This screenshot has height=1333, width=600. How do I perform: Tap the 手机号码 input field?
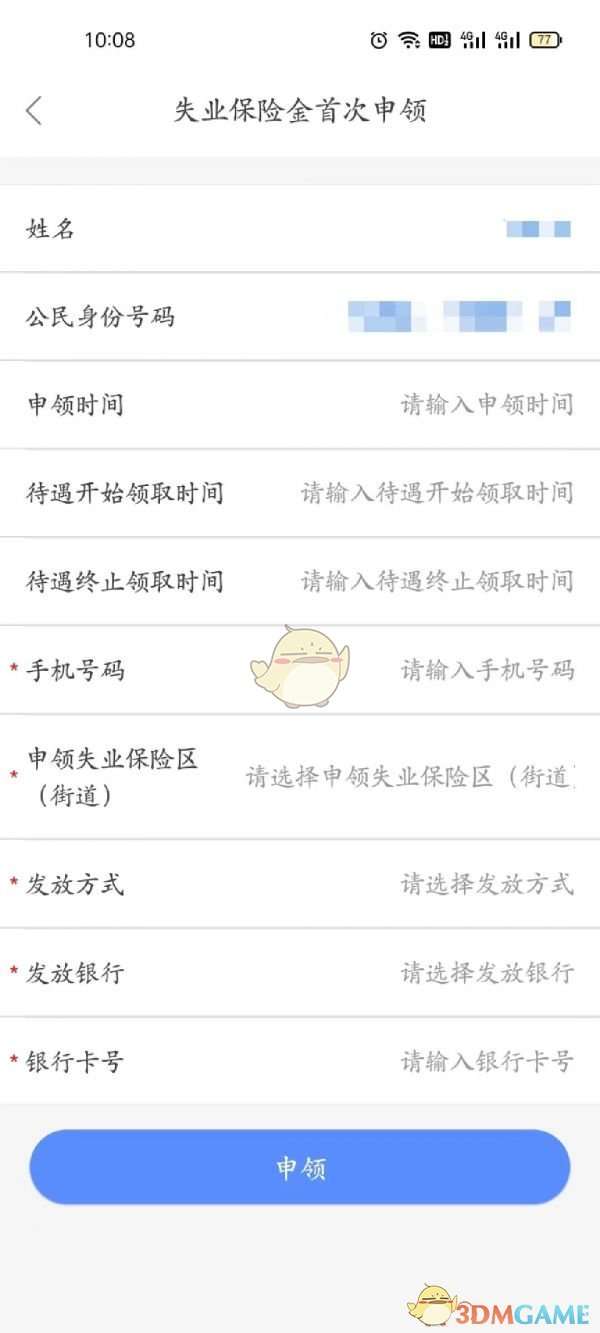pos(487,670)
